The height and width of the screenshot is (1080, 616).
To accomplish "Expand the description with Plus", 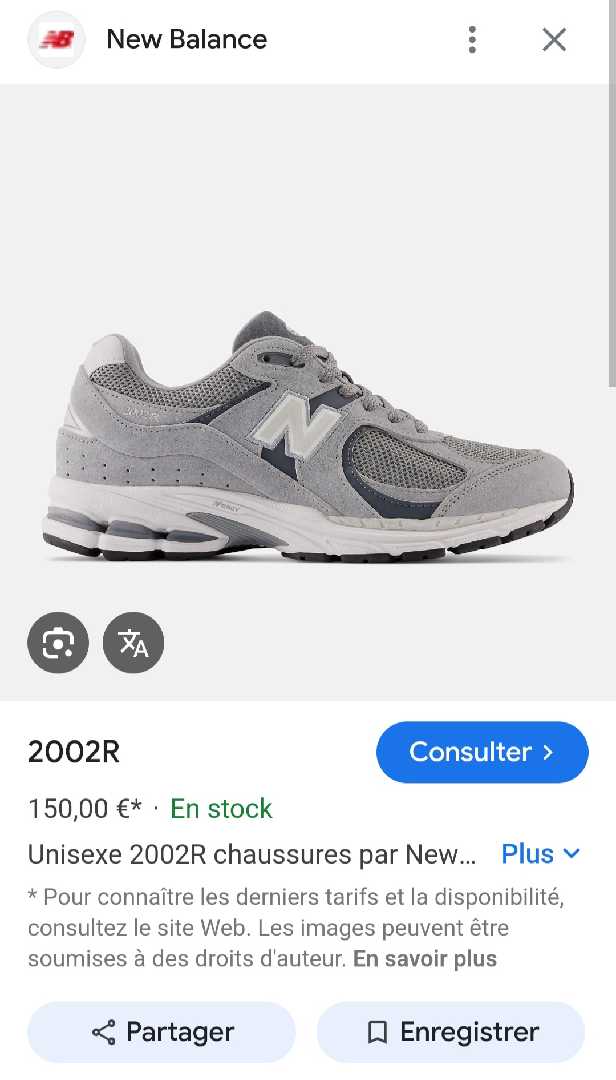I will click(540, 854).
